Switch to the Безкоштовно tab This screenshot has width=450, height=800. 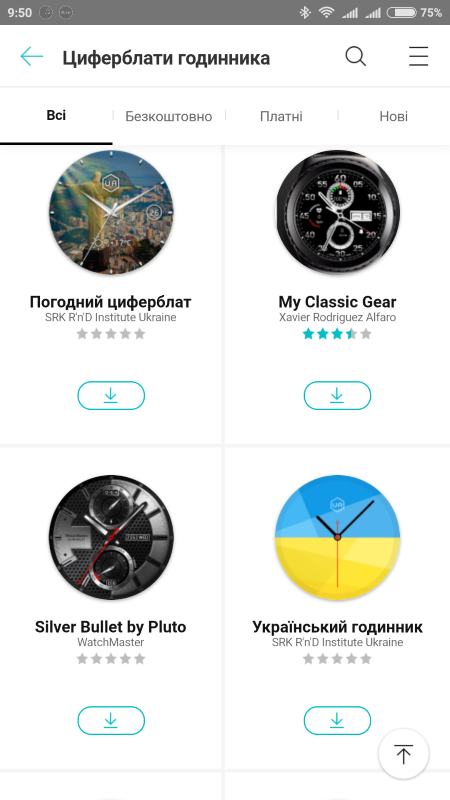tap(169, 116)
